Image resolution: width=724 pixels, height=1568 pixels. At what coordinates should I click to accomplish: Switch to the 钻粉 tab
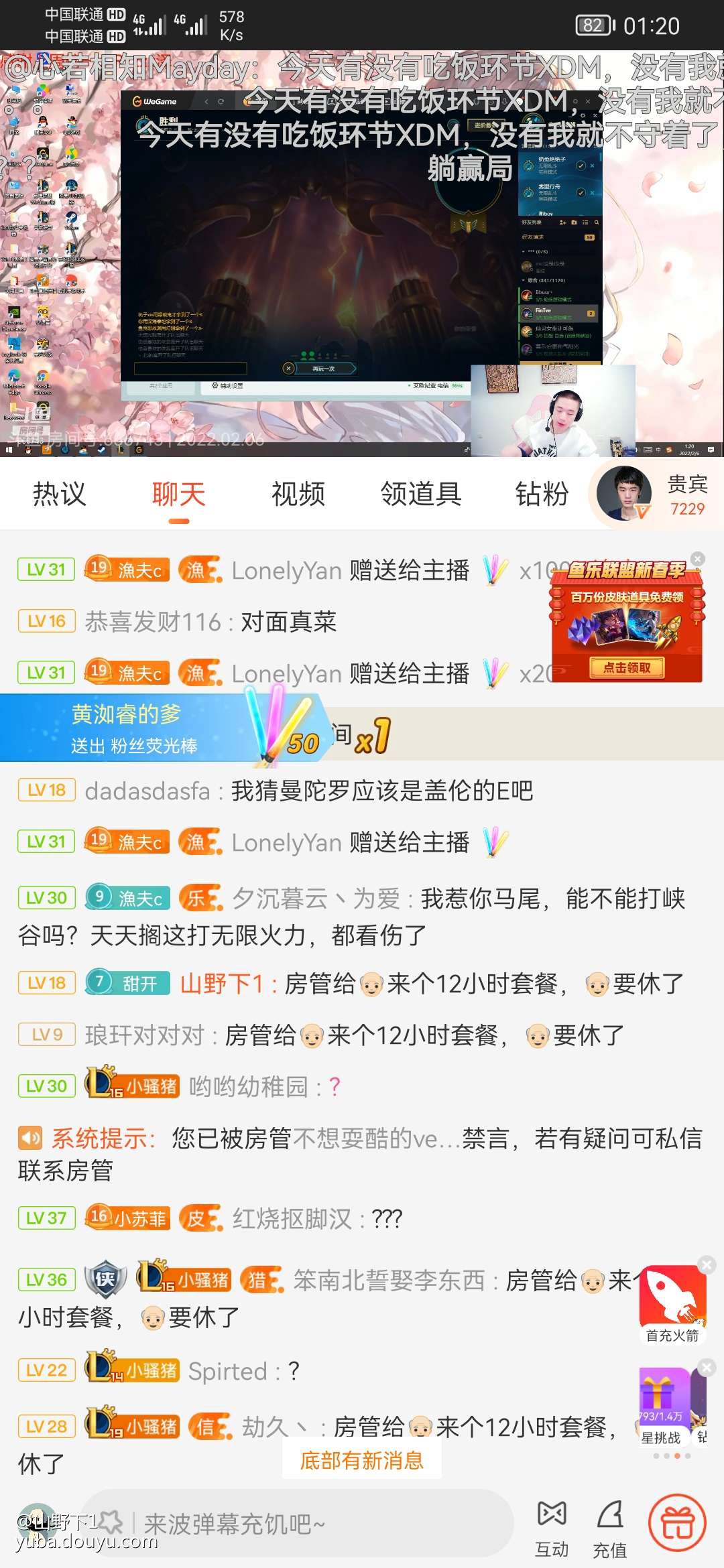pyautogui.click(x=542, y=495)
